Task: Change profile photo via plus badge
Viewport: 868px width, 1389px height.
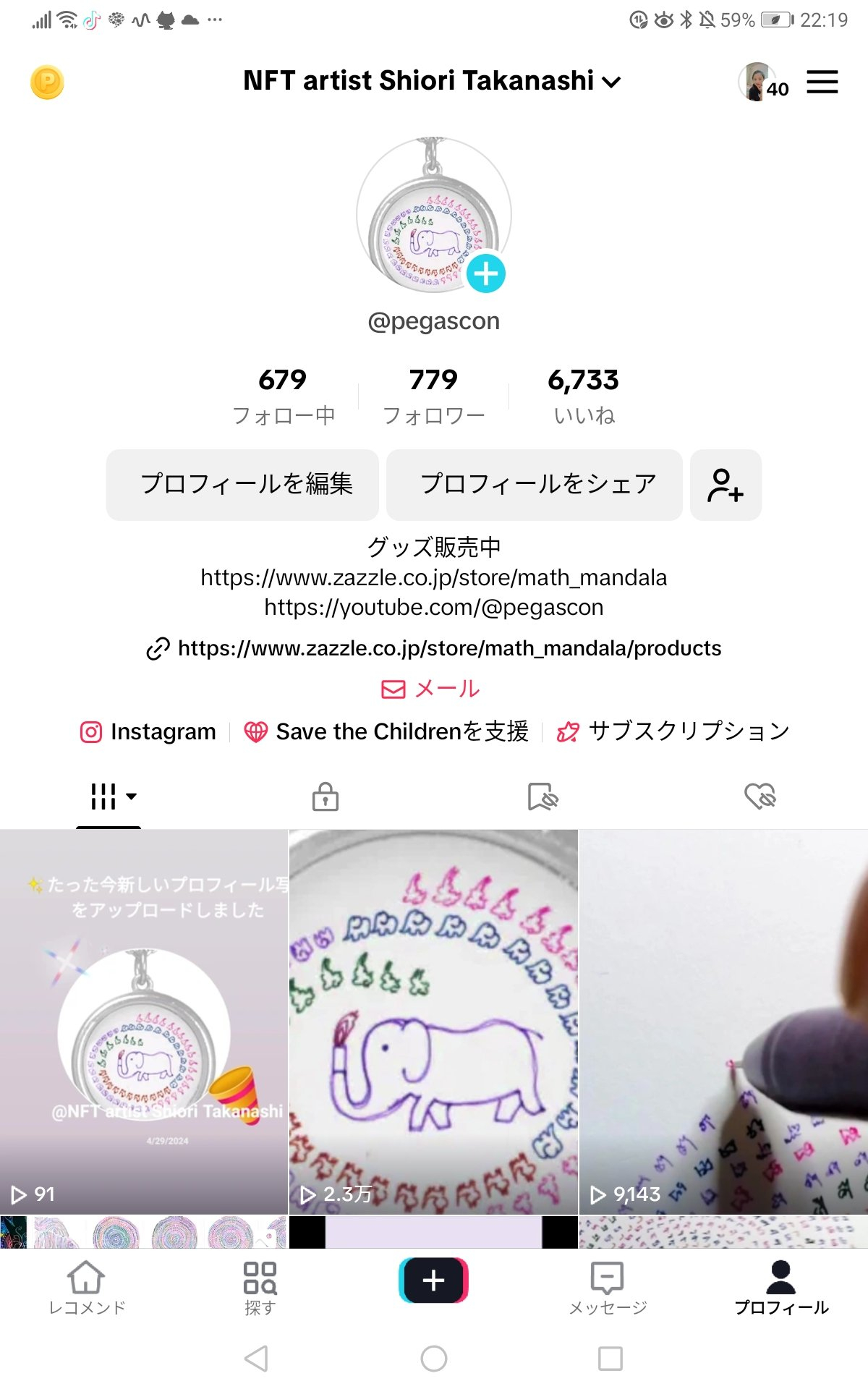Action: [x=485, y=273]
